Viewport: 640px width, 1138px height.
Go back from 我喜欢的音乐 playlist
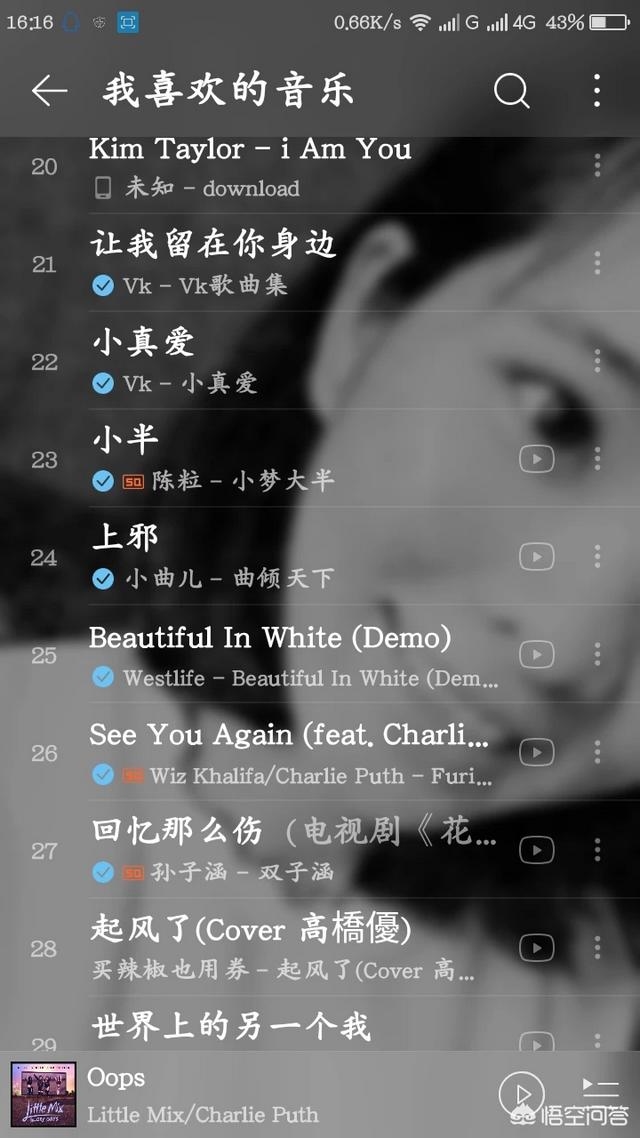48,91
